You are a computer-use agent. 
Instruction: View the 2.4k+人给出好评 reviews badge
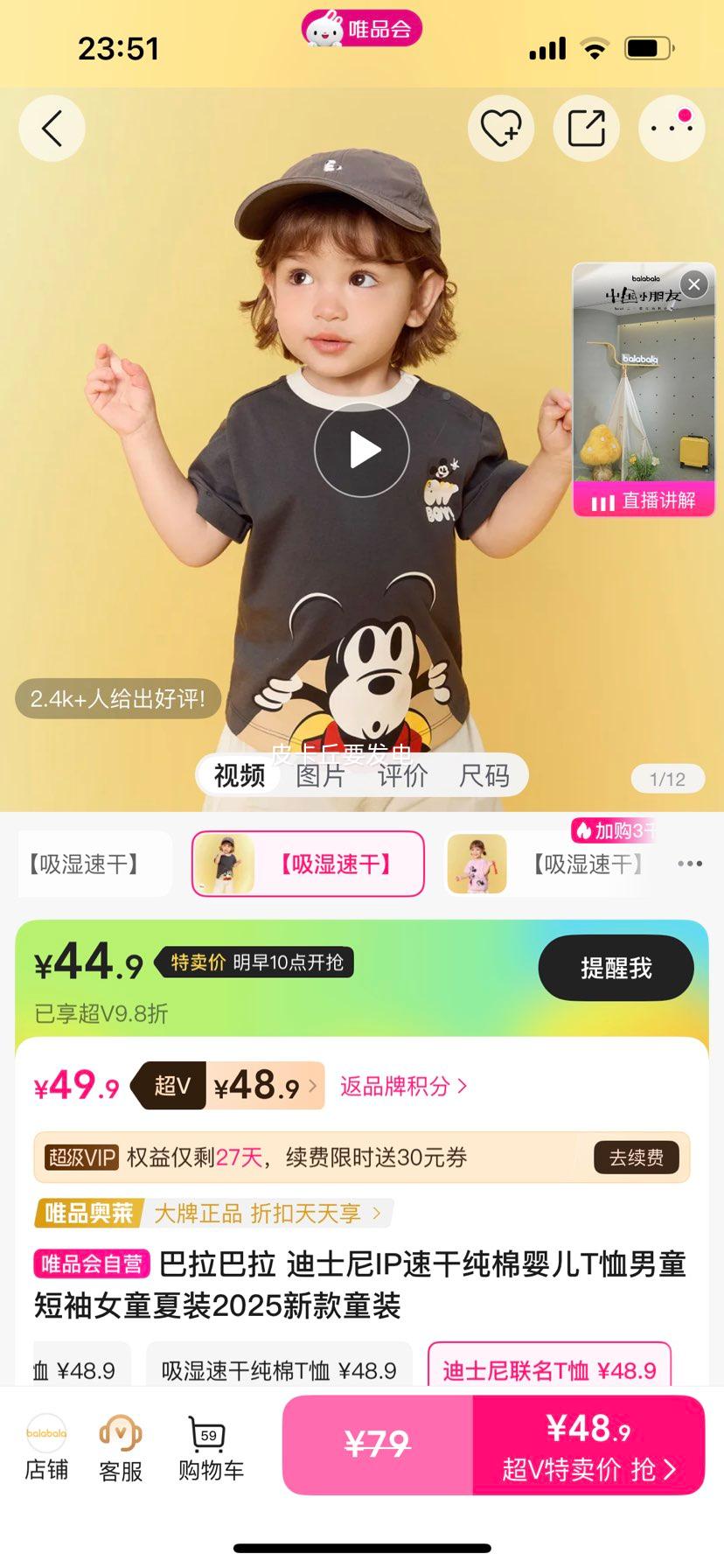pos(117,699)
